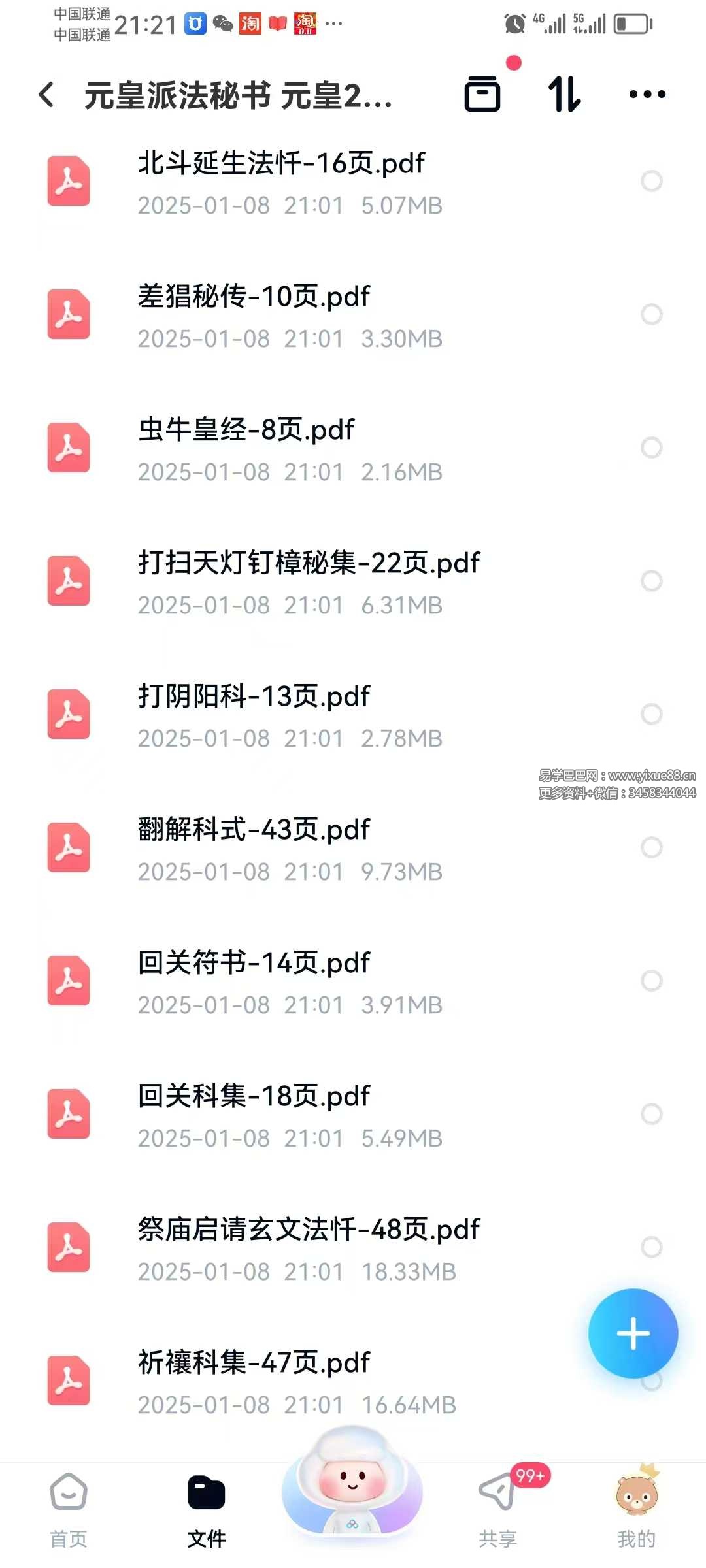Tap the sort order icon in top bar
This screenshot has width=706, height=1568.
[566, 95]
